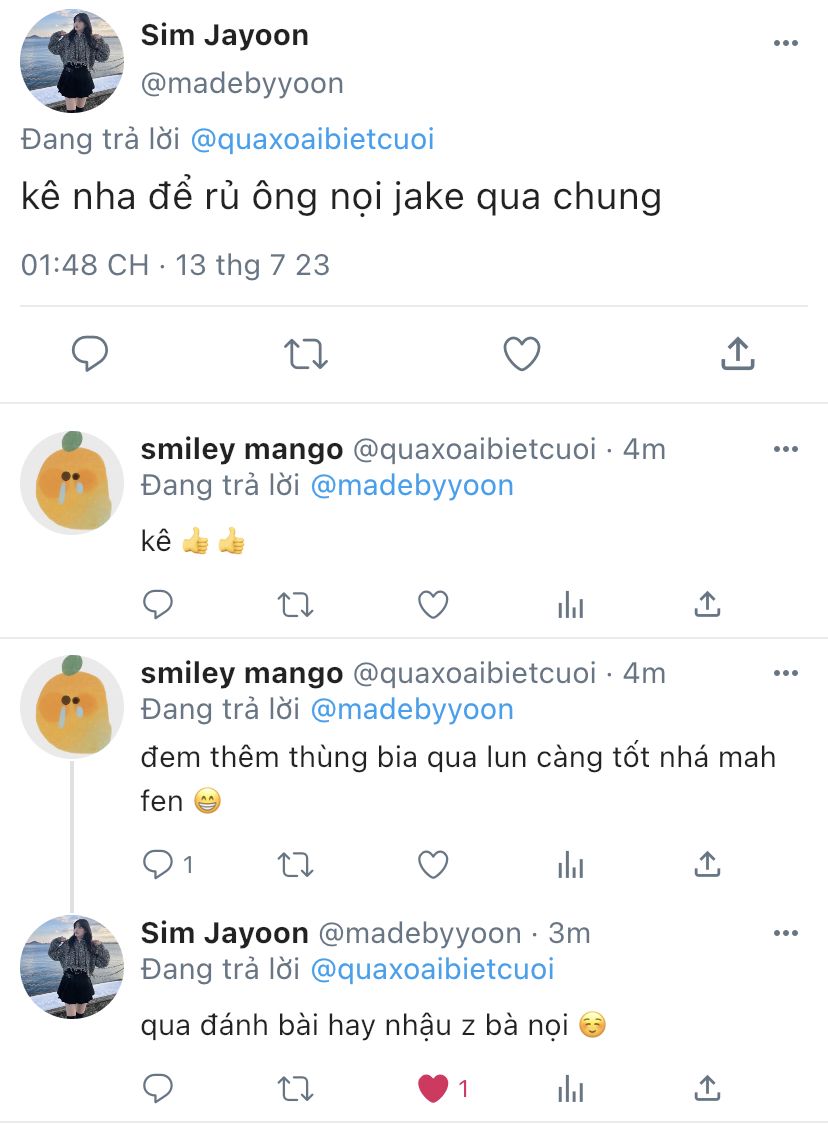Open @madebyyoon link in the "kê" reply
Viewport: 828px width, 1124px height.
tap(412, 486)
